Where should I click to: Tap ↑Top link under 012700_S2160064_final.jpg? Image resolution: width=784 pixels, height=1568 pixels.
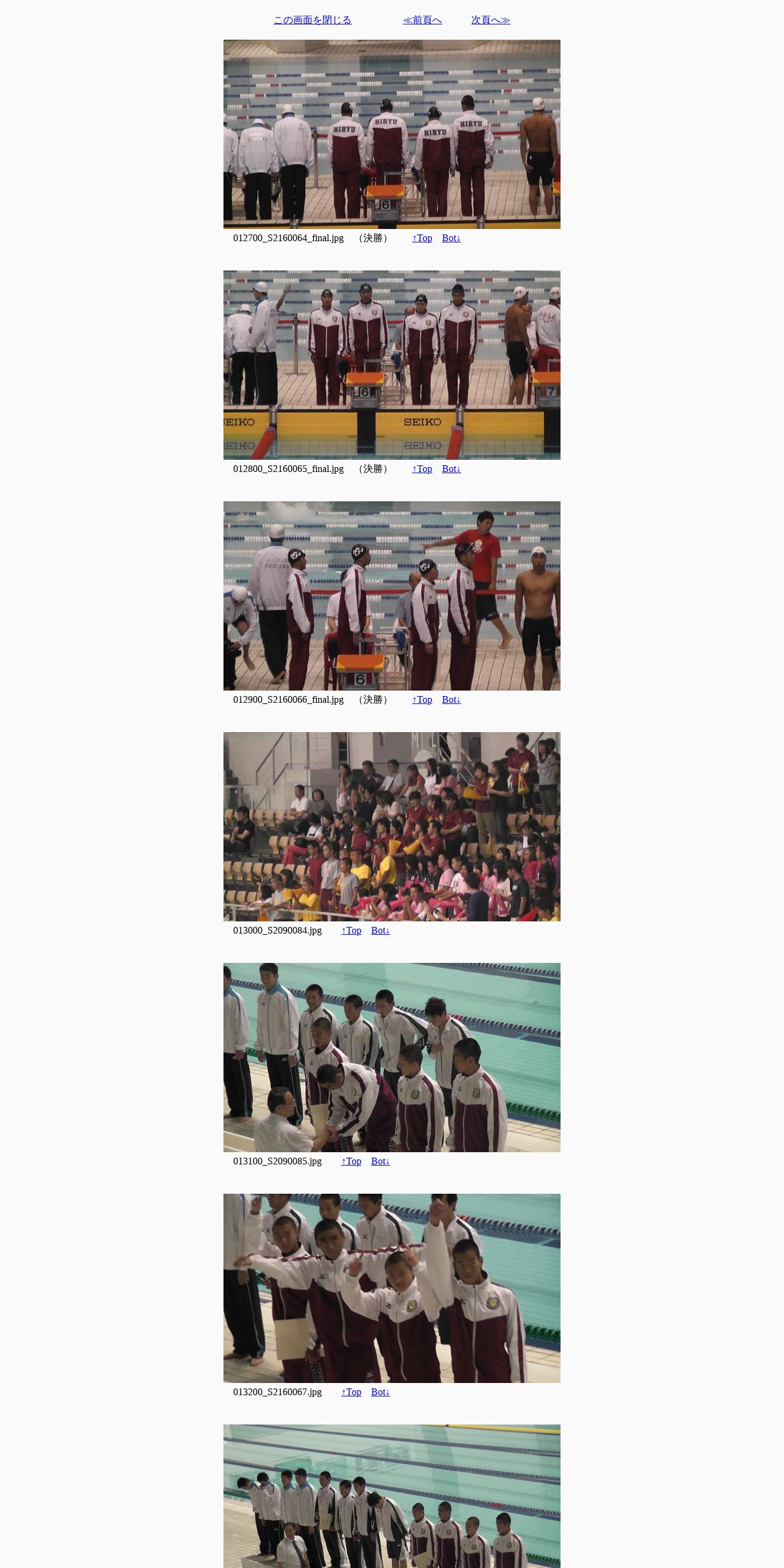422,238
